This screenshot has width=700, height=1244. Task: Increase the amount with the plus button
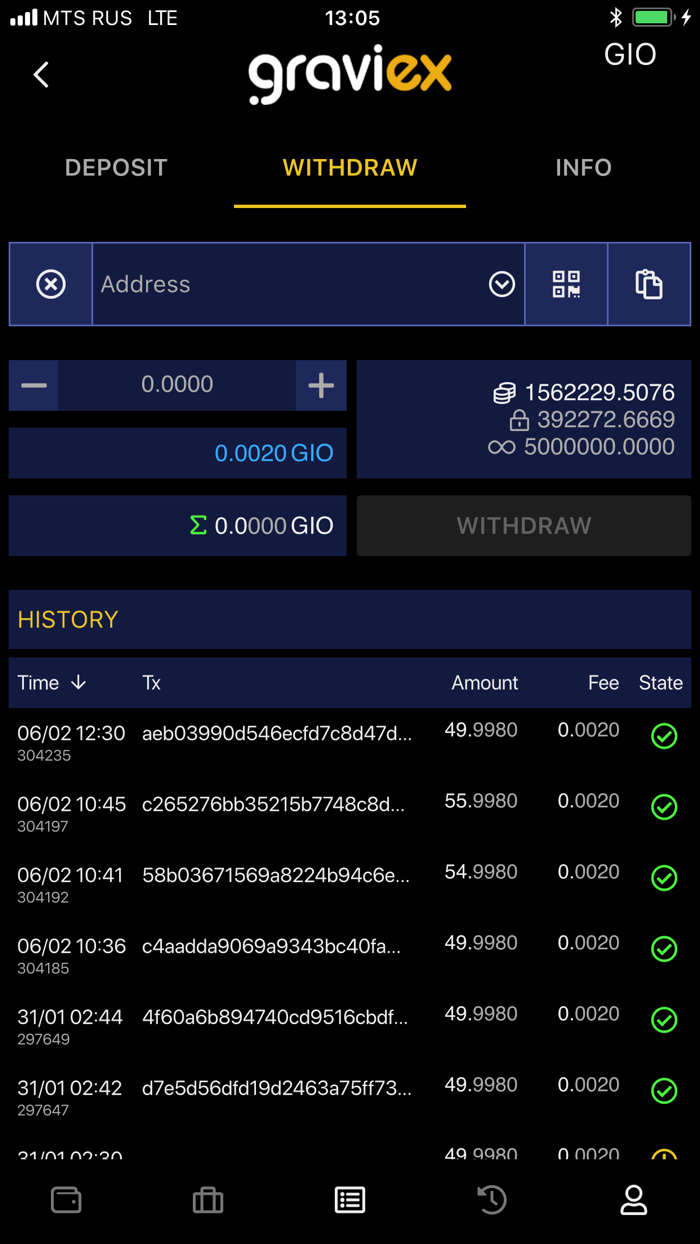pyautogui.click(x=321, y=385)
